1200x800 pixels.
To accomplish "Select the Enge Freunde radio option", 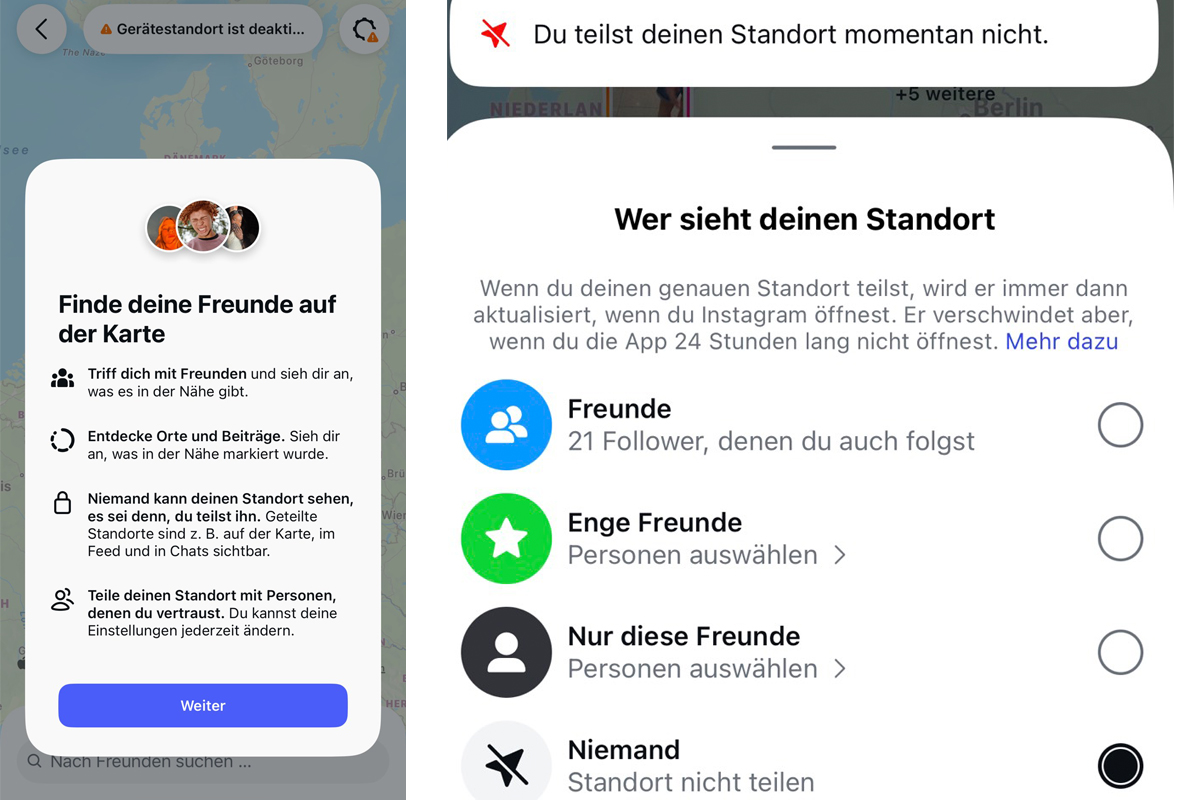I will click(x=1119, y=539).
